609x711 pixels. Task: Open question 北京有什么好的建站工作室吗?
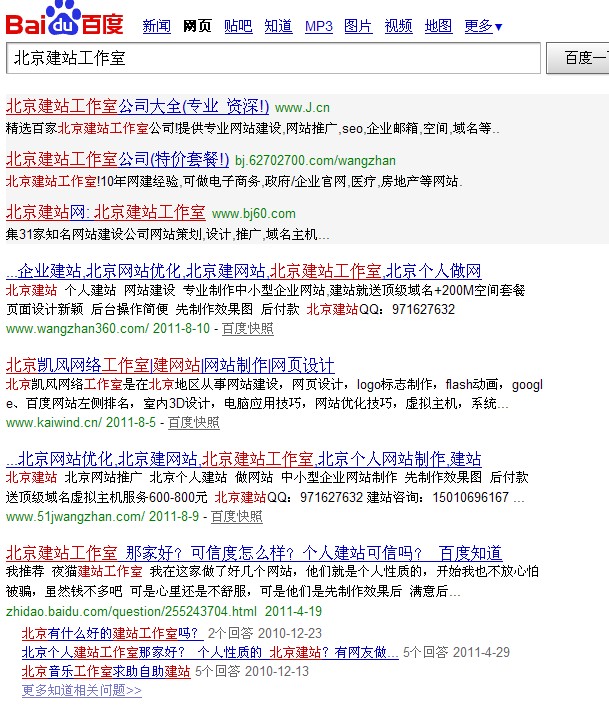click(x=111, y=633)
